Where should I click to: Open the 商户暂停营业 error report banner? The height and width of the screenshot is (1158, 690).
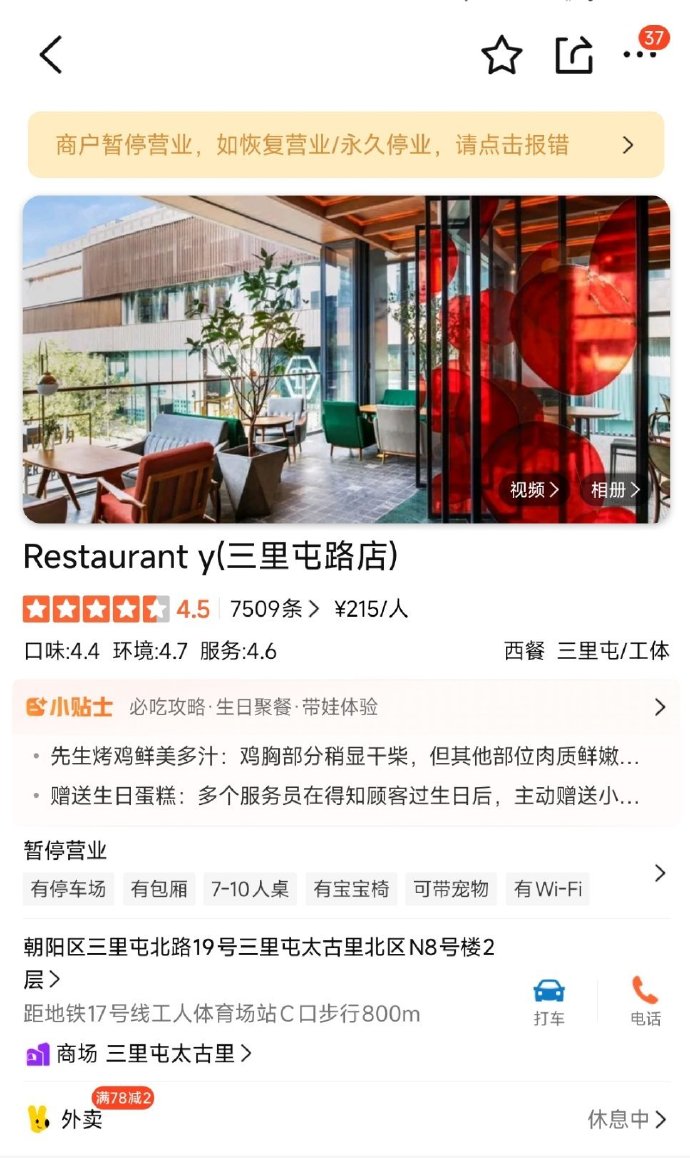coord(345,145)
